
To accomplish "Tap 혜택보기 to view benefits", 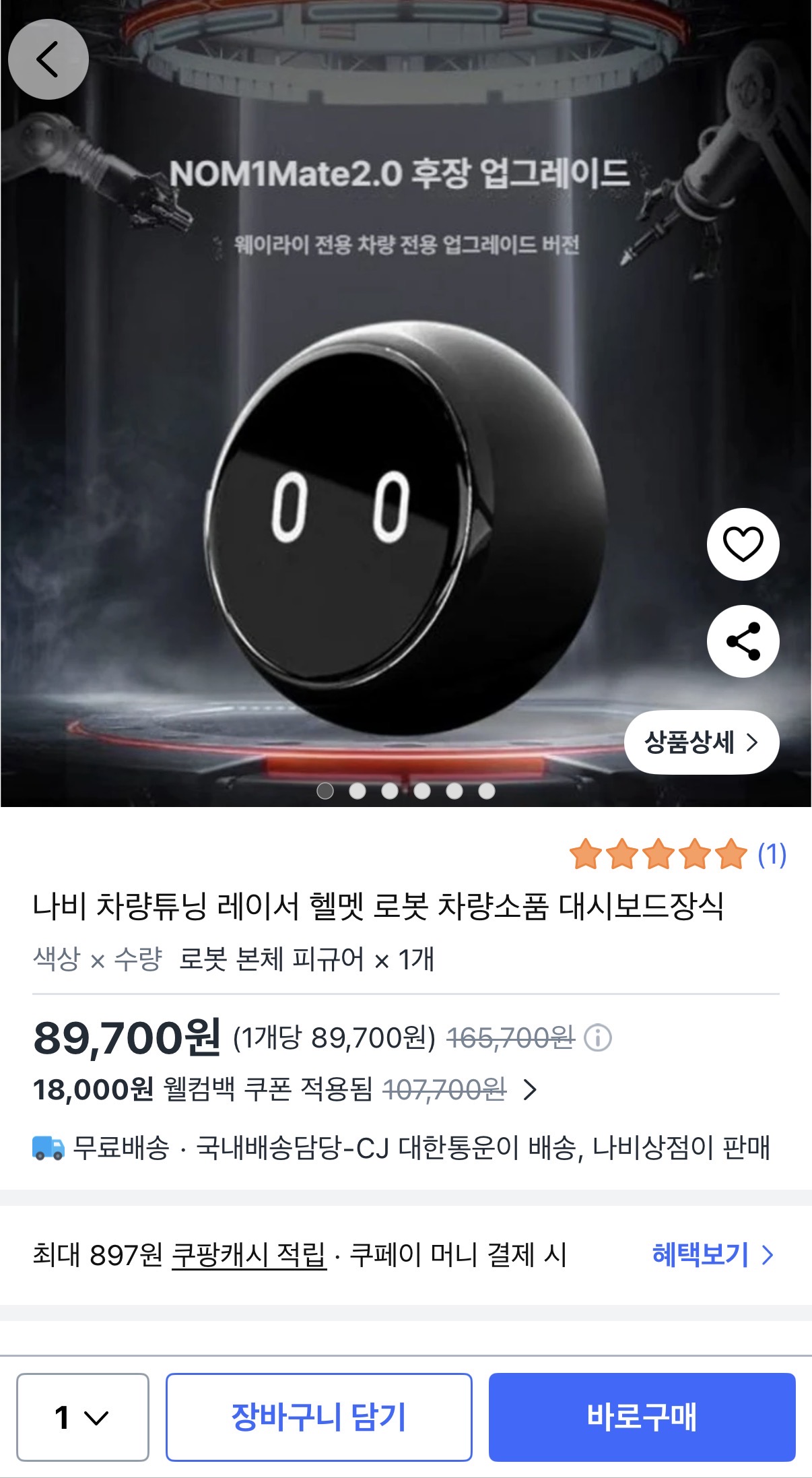I will coord(712,1254).
